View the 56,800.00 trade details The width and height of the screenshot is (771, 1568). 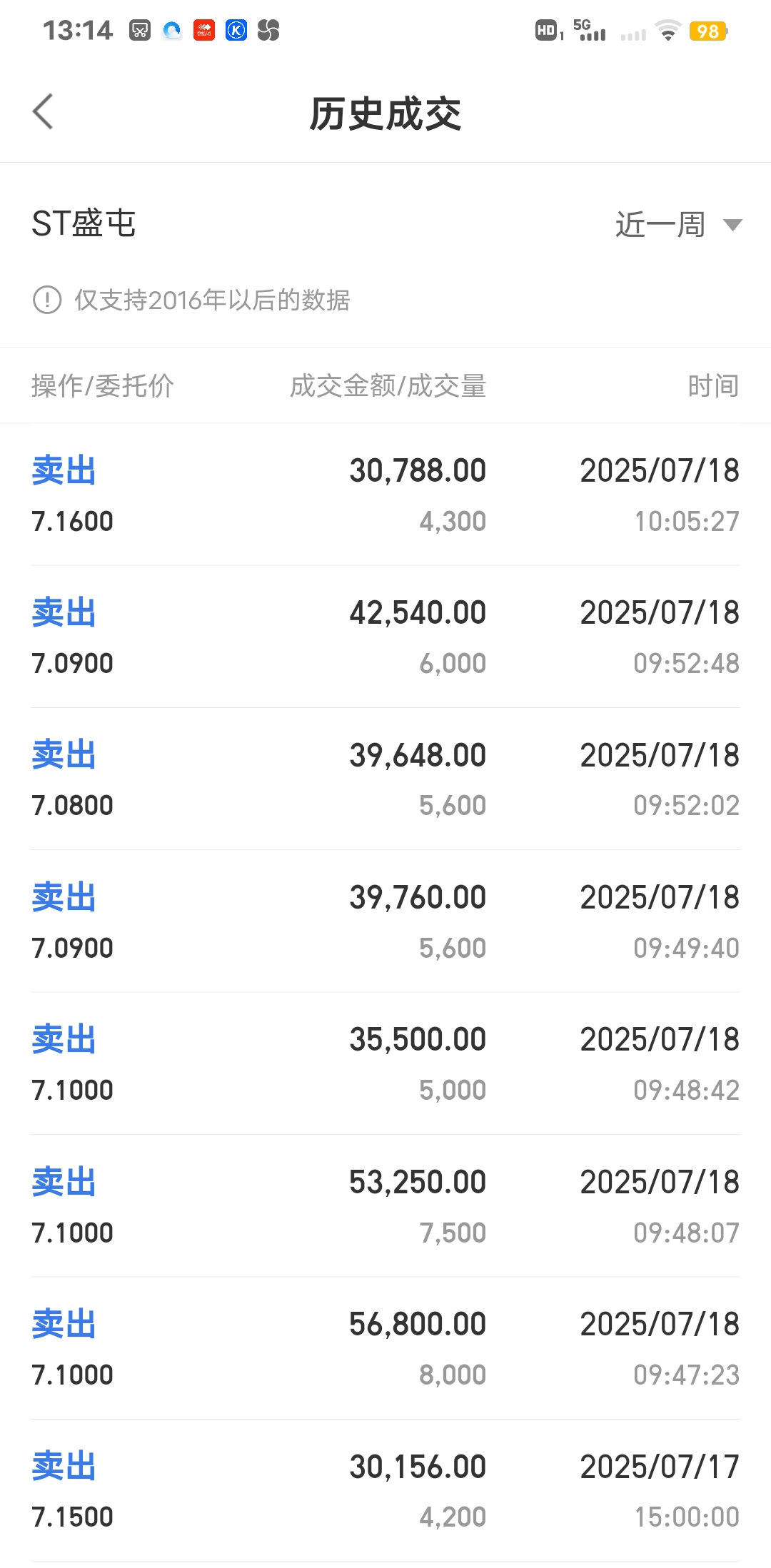tap(385, 1347)
